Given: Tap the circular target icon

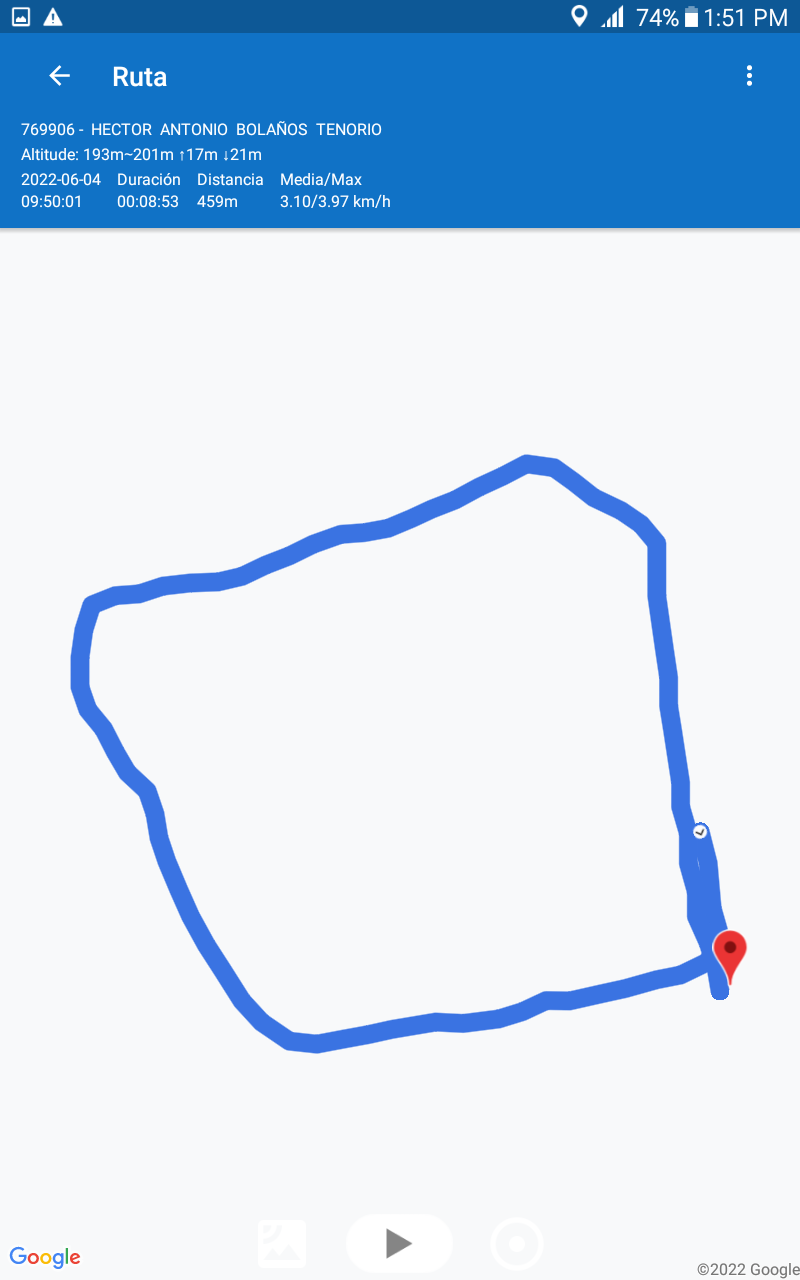Looking at the screenshot, I should [517, 1244].
